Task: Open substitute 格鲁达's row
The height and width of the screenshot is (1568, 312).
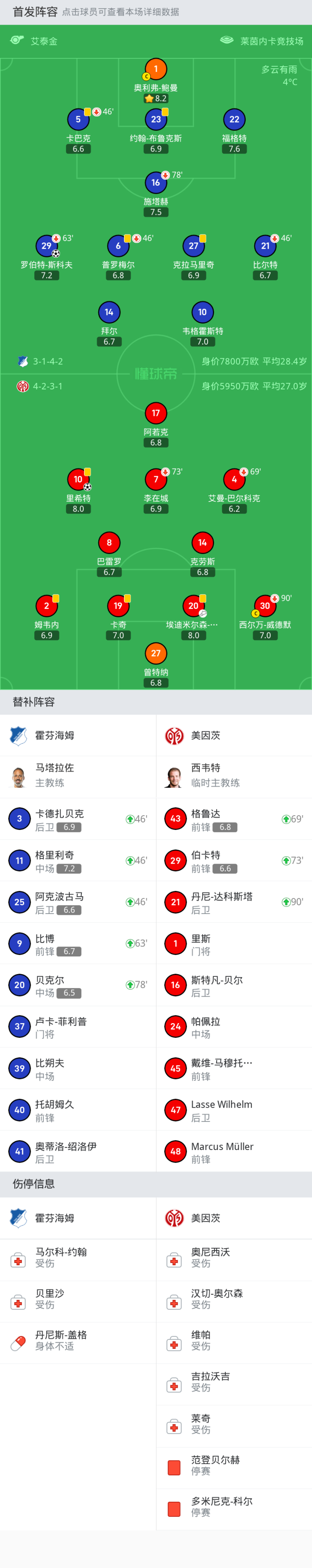Action: pyautogui.click(x=234, y=820)
